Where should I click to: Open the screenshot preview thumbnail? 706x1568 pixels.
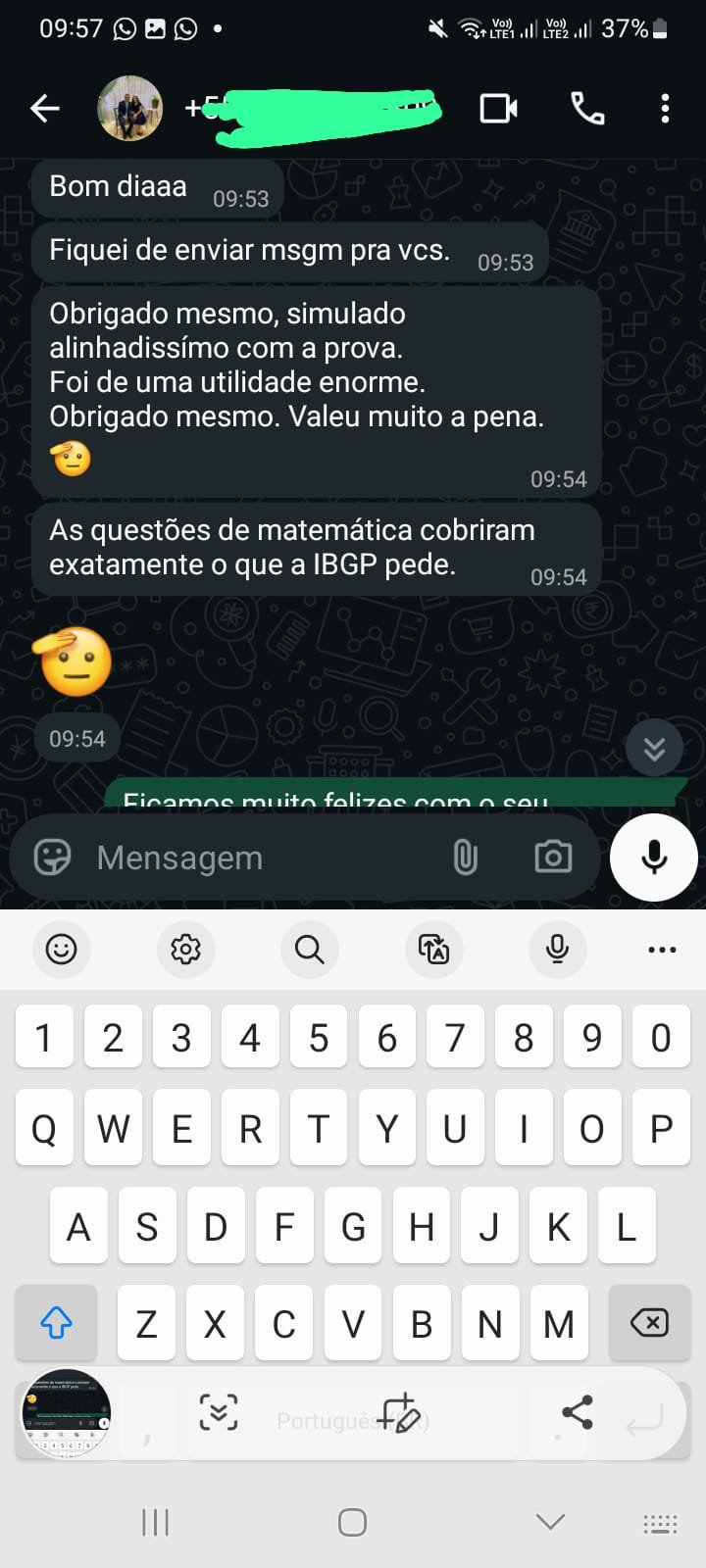(x=66, y=1413)
